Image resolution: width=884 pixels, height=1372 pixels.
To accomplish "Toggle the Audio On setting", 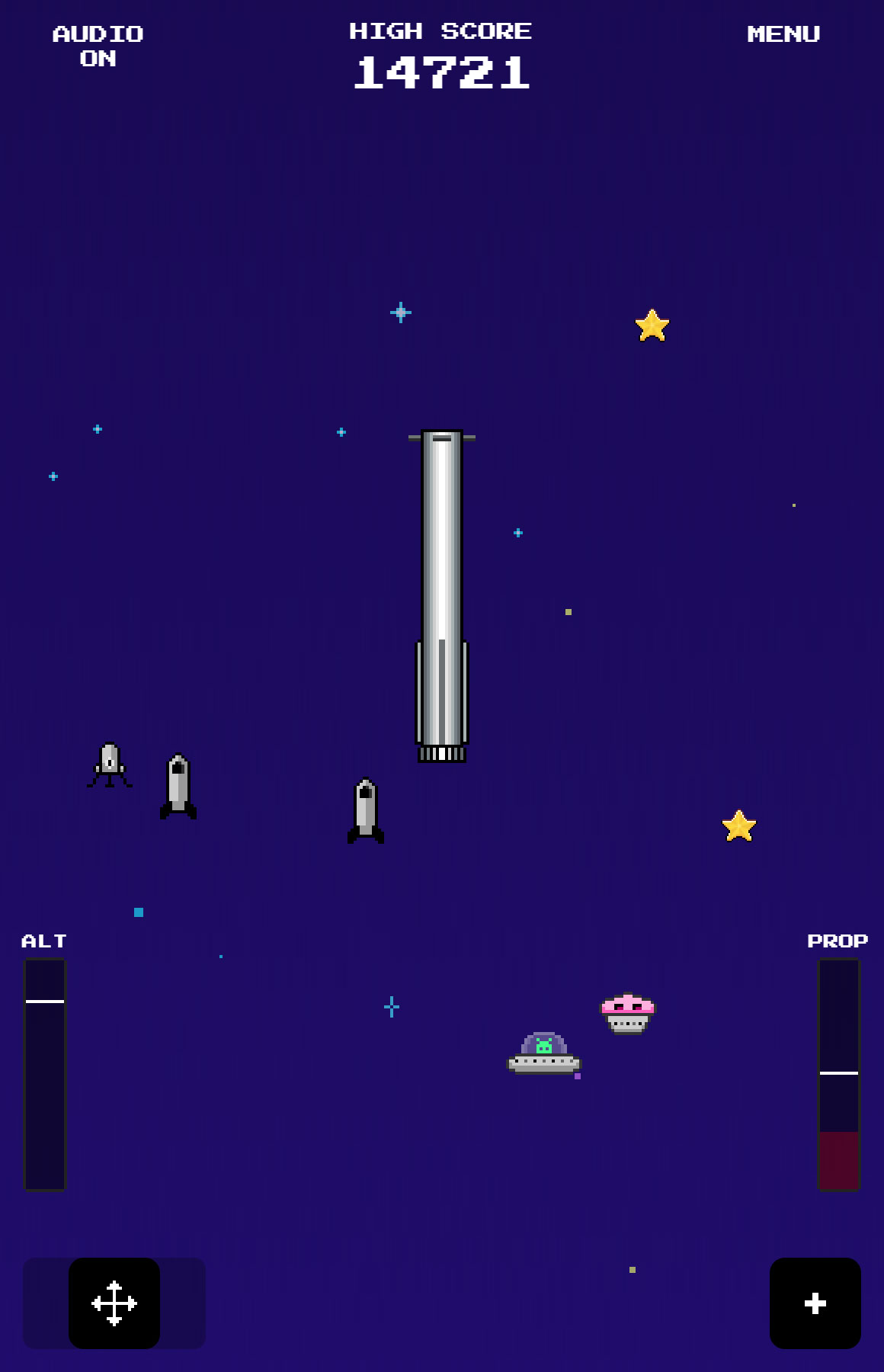I will pos(98,46).
